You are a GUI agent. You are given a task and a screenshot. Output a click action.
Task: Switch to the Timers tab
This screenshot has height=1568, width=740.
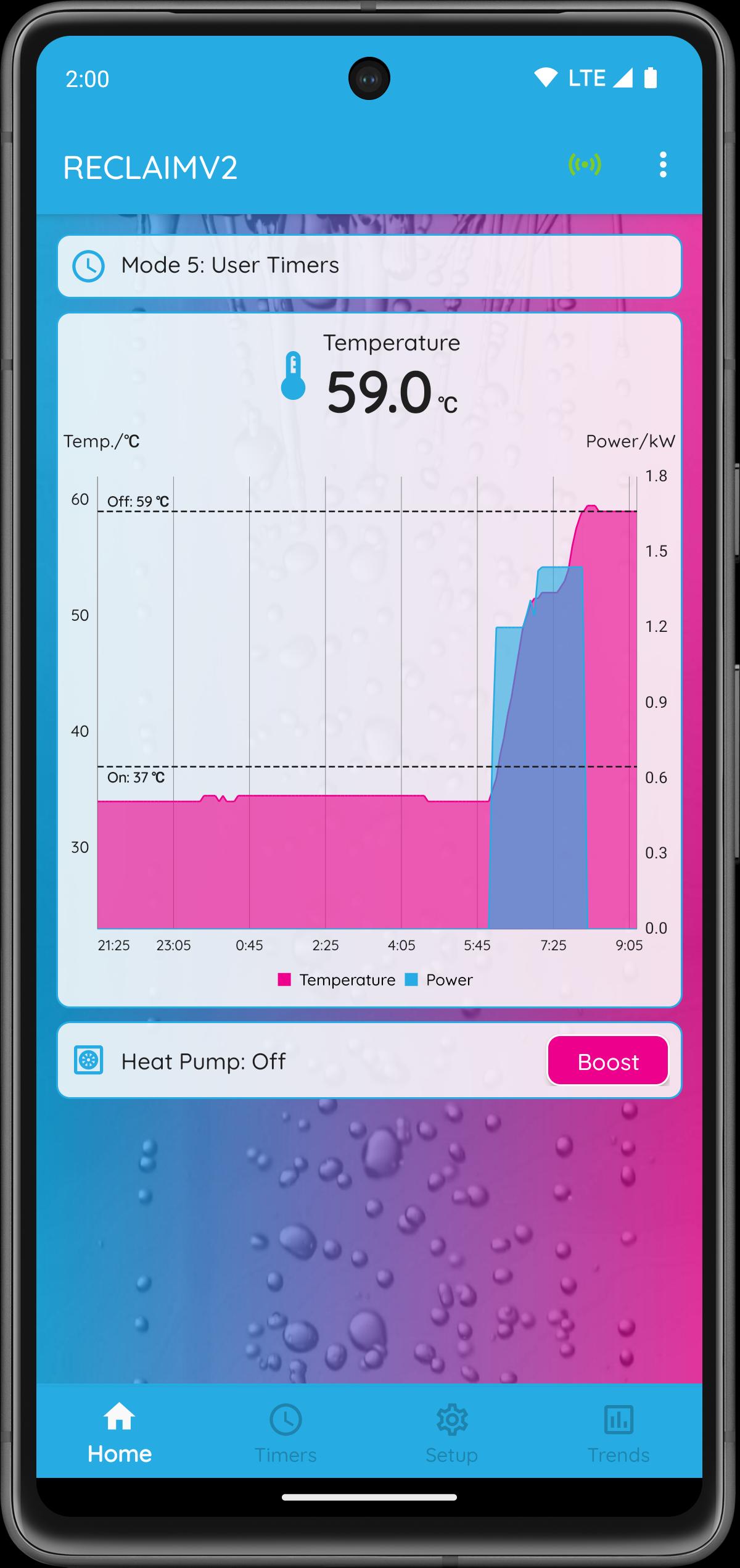286,1434
